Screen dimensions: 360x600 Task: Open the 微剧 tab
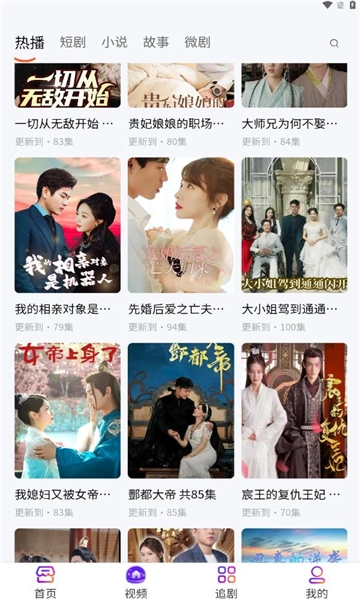[197, 42]
